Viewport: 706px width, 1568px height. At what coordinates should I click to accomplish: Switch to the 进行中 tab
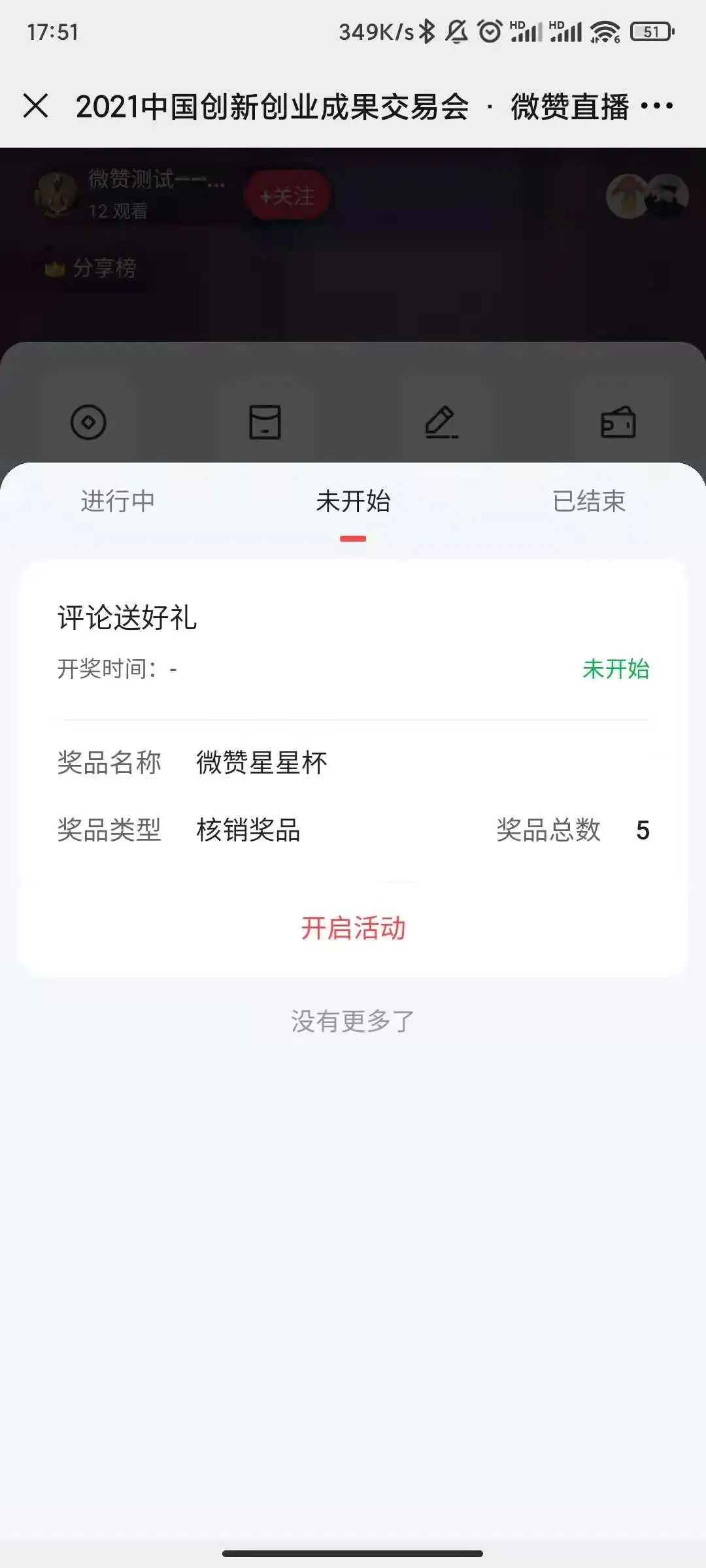(x=118, y=502)
